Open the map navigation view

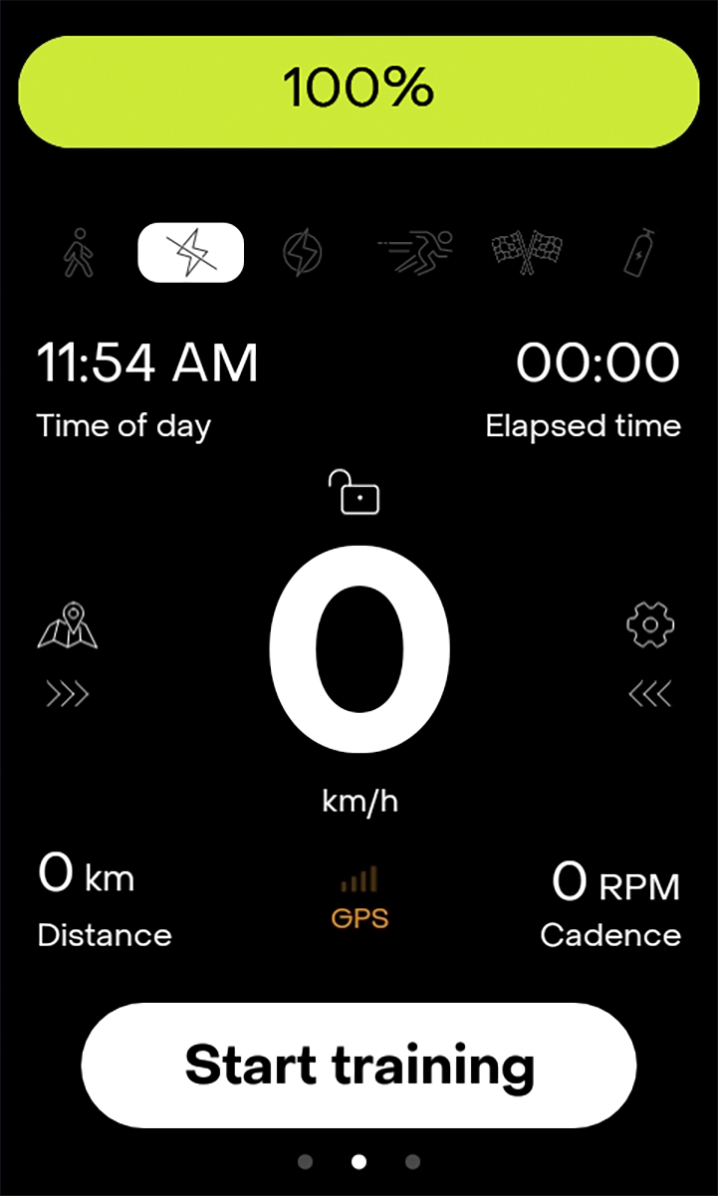pos(68,627)
